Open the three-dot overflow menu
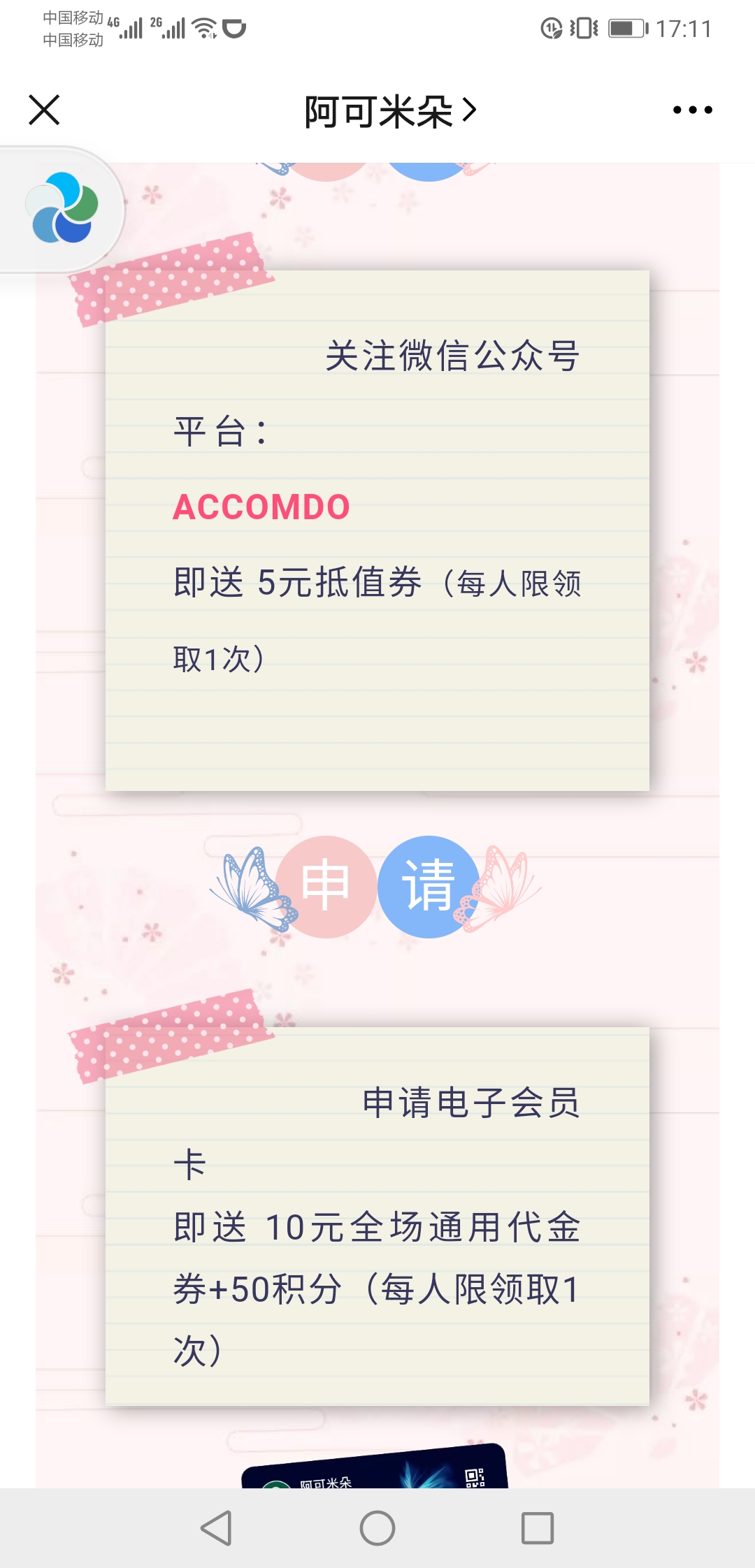 coord(692,110)
